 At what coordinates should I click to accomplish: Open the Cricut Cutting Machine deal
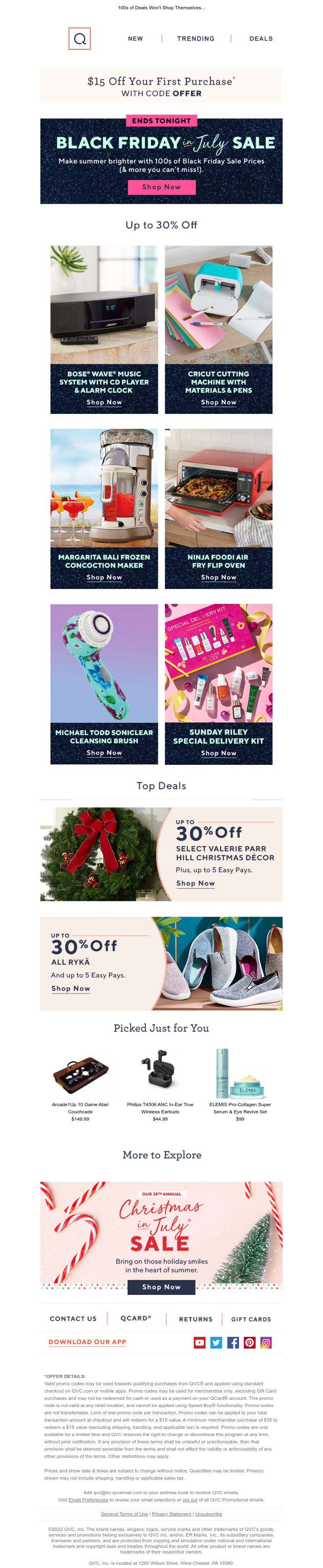(218, 402)
